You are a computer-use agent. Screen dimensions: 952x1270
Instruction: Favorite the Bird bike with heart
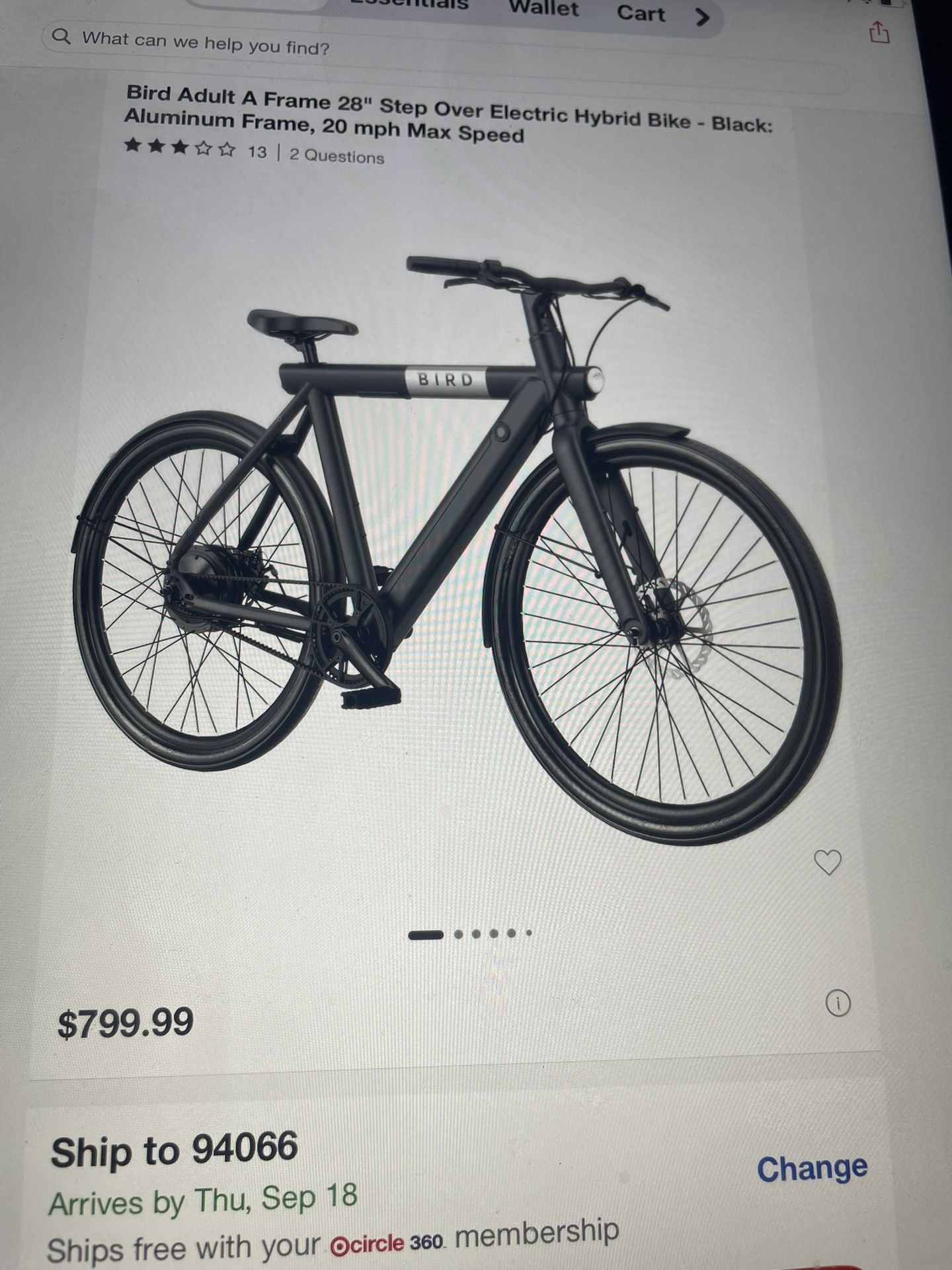point(827,863)
